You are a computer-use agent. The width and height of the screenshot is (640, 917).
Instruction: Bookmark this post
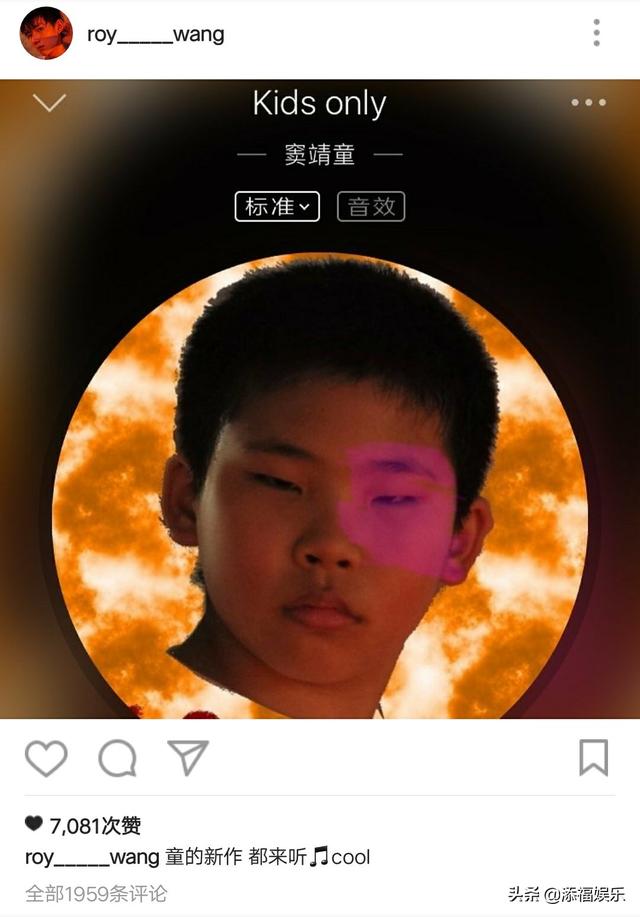pyautogui.click(x=593, y=758)
